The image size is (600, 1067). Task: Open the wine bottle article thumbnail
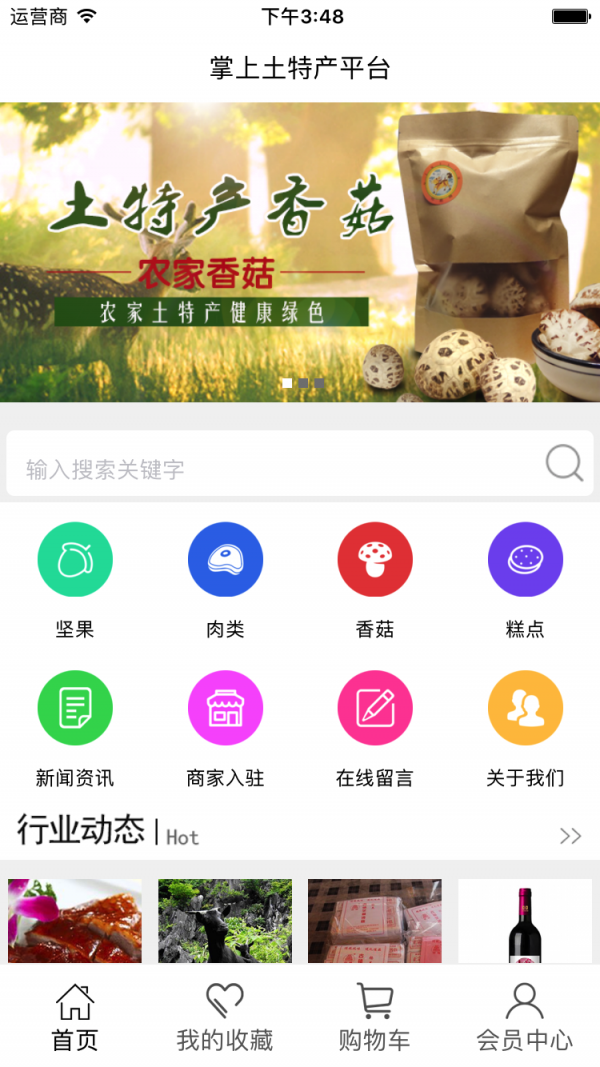point(525,921)
